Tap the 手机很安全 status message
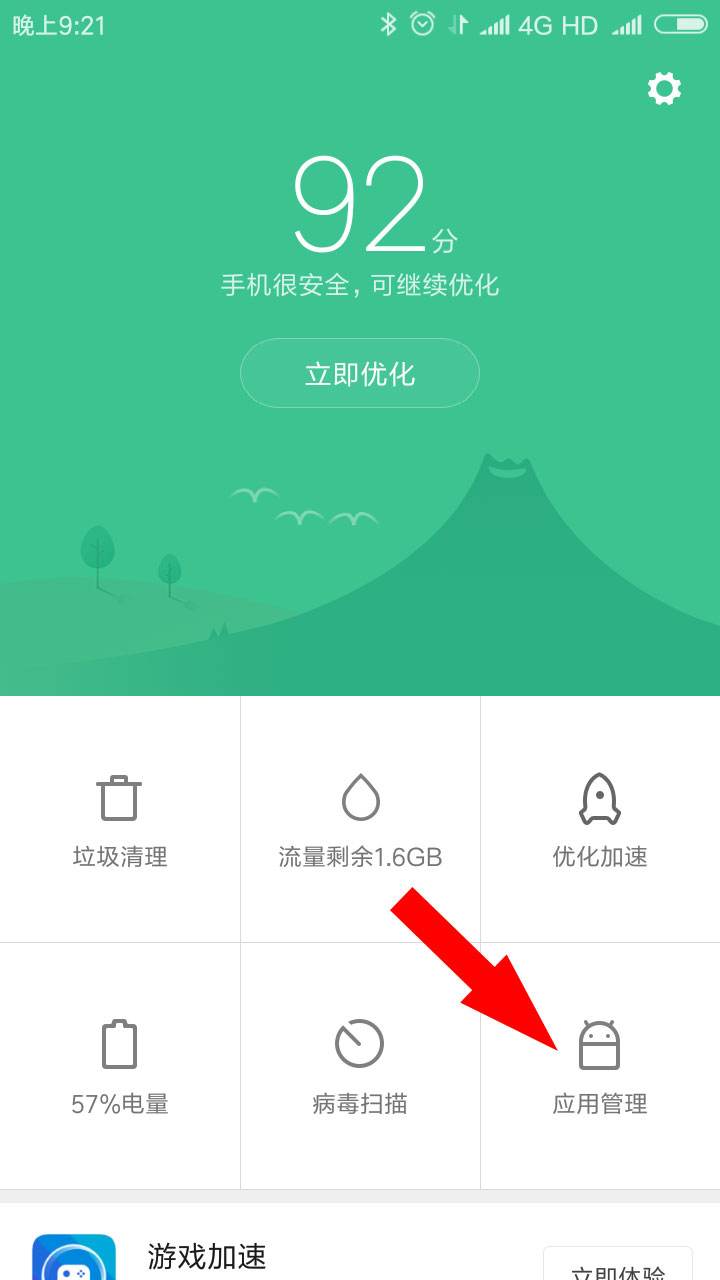Screen dimensions: 720x1280 [360, 285]
